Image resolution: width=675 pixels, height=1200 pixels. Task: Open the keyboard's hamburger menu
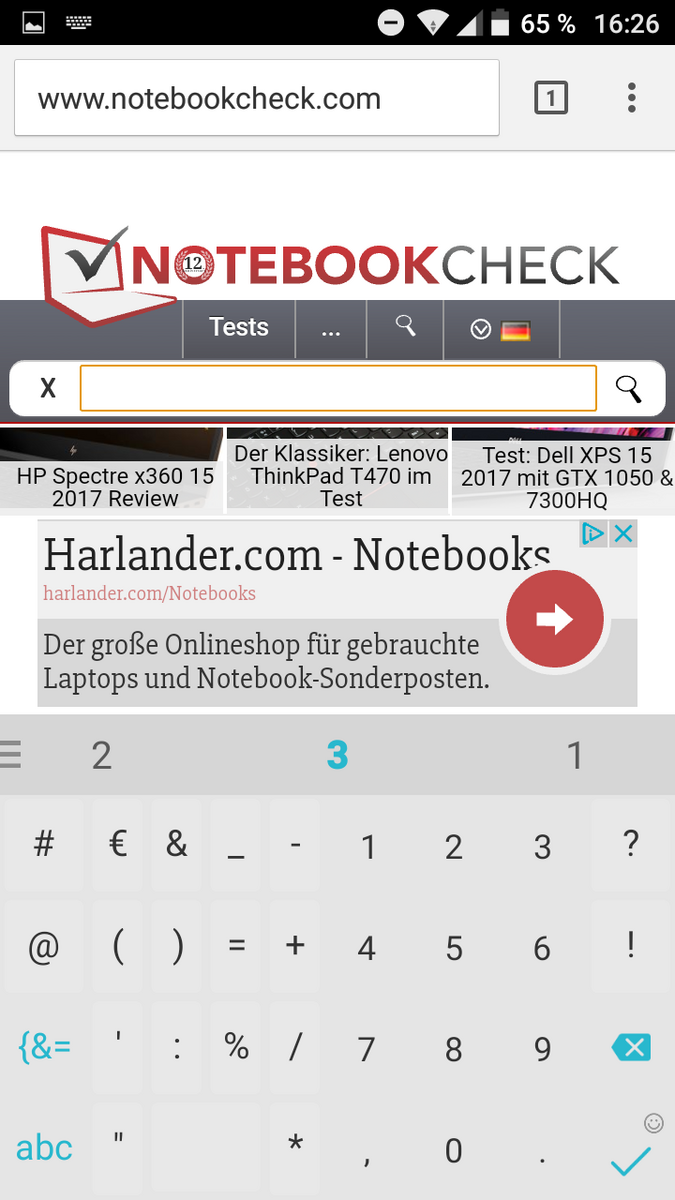pos(10,754)
